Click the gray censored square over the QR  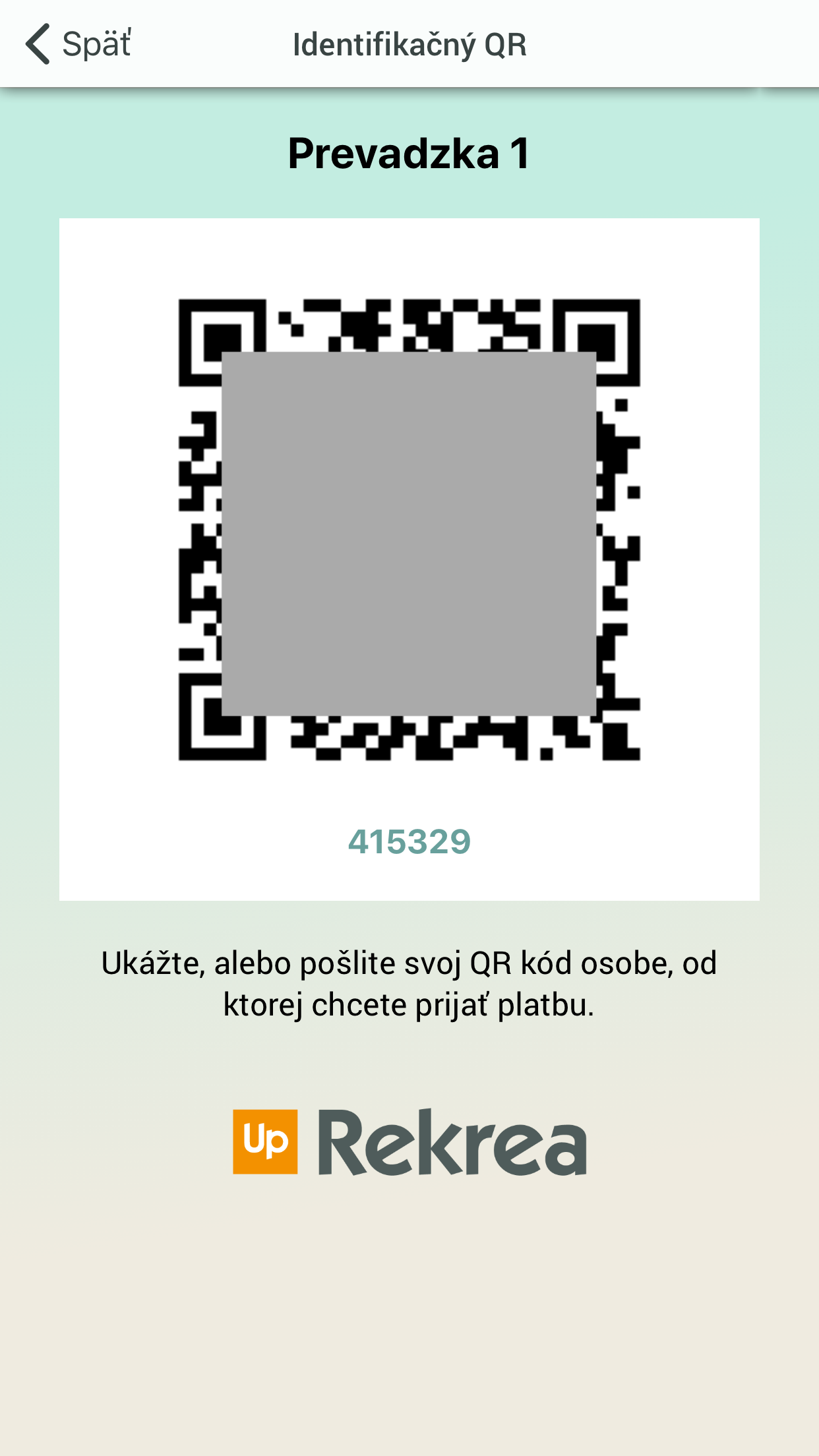[x=409, y=534]
